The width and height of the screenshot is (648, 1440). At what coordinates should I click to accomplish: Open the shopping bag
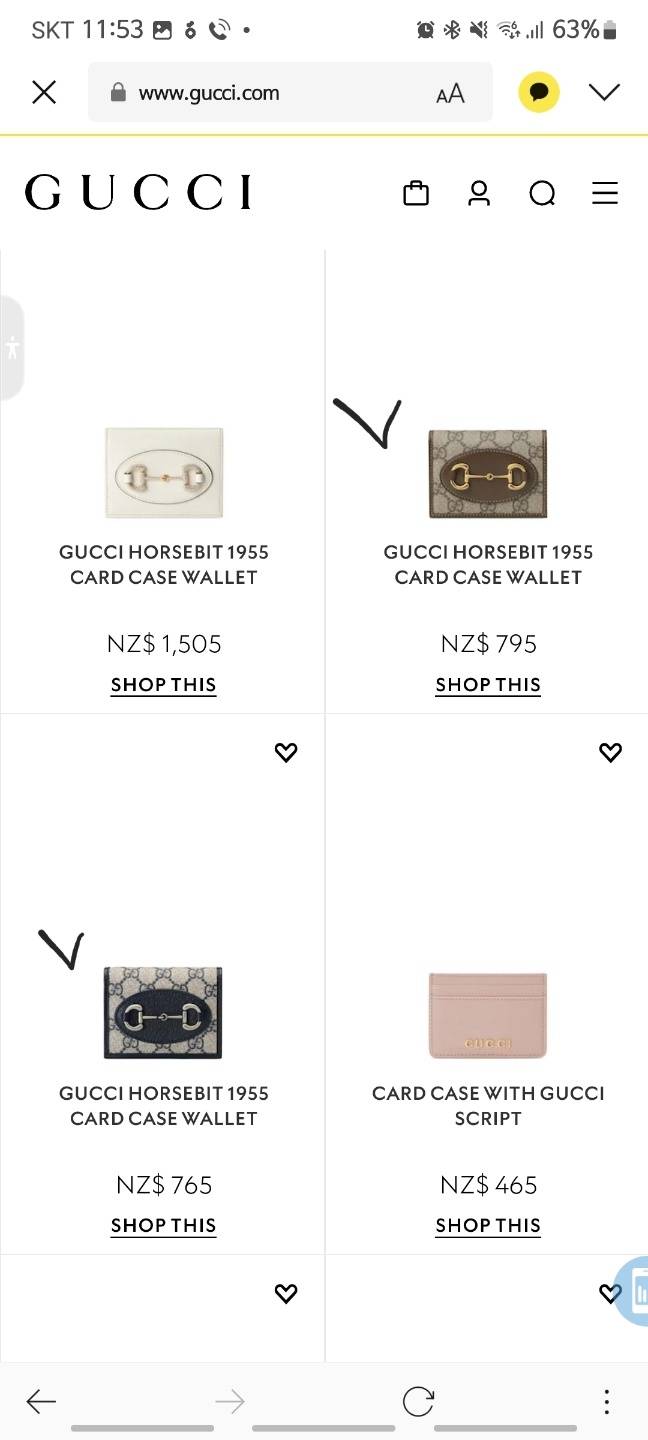[416, 193]
